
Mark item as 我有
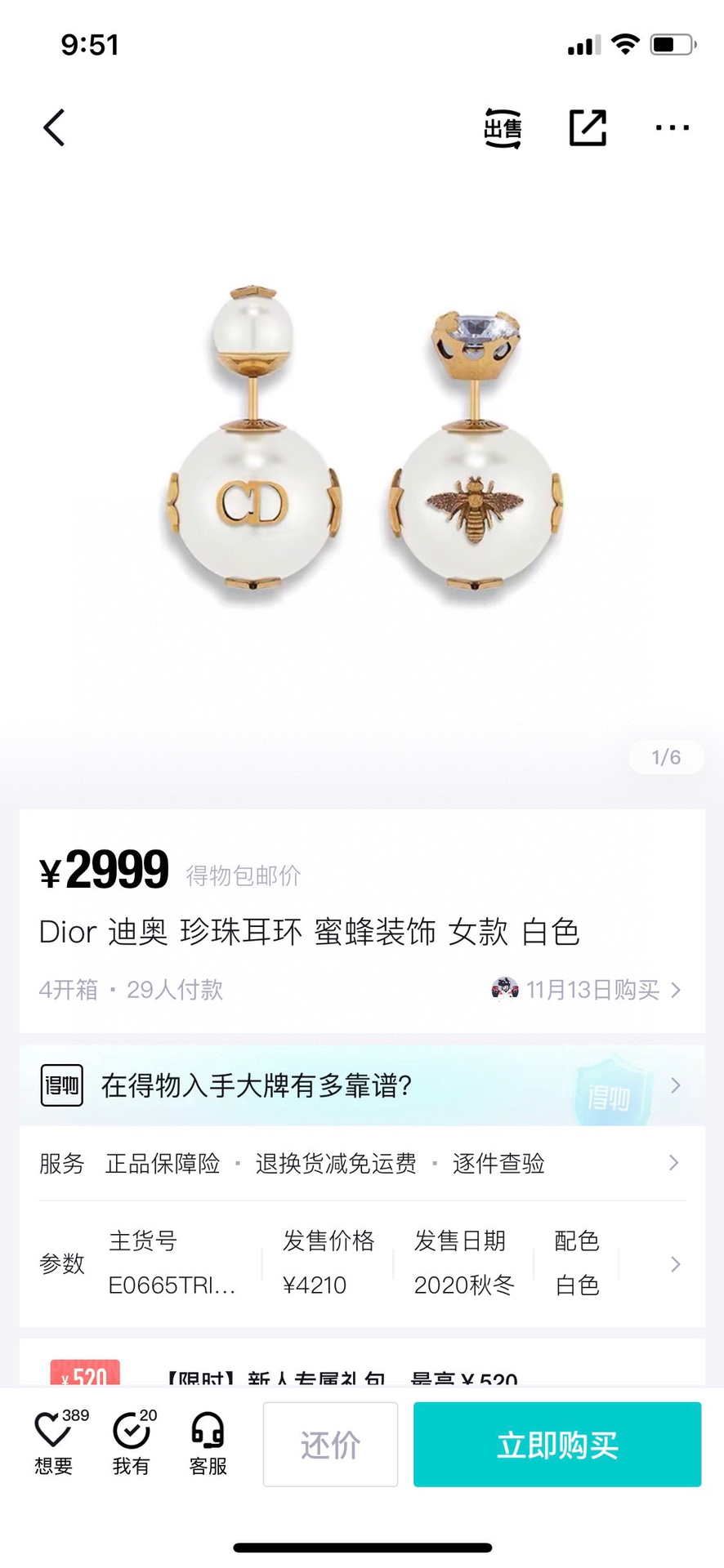coord(132,1444)
